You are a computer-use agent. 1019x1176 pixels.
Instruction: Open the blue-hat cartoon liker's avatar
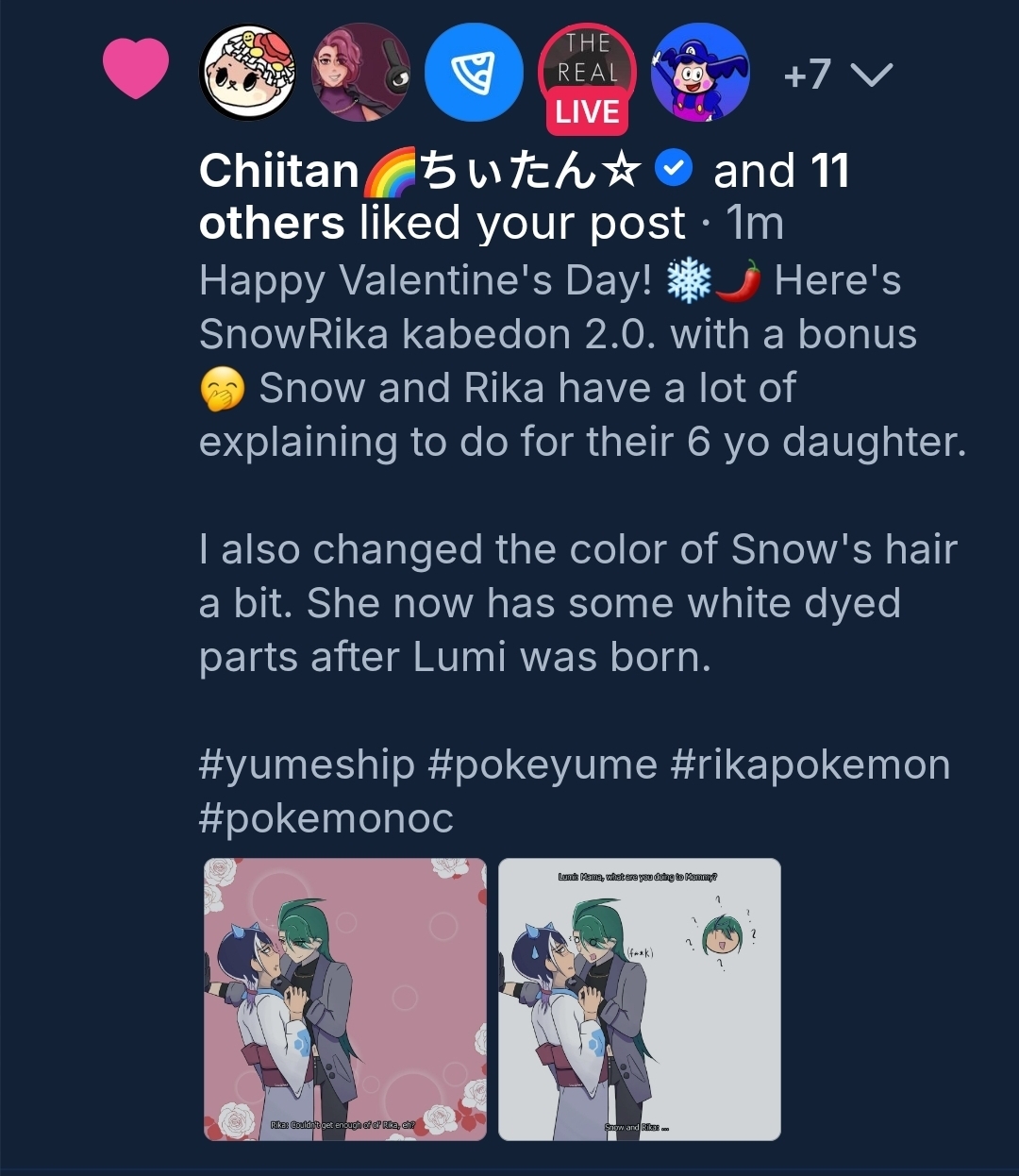pos(700,74)
